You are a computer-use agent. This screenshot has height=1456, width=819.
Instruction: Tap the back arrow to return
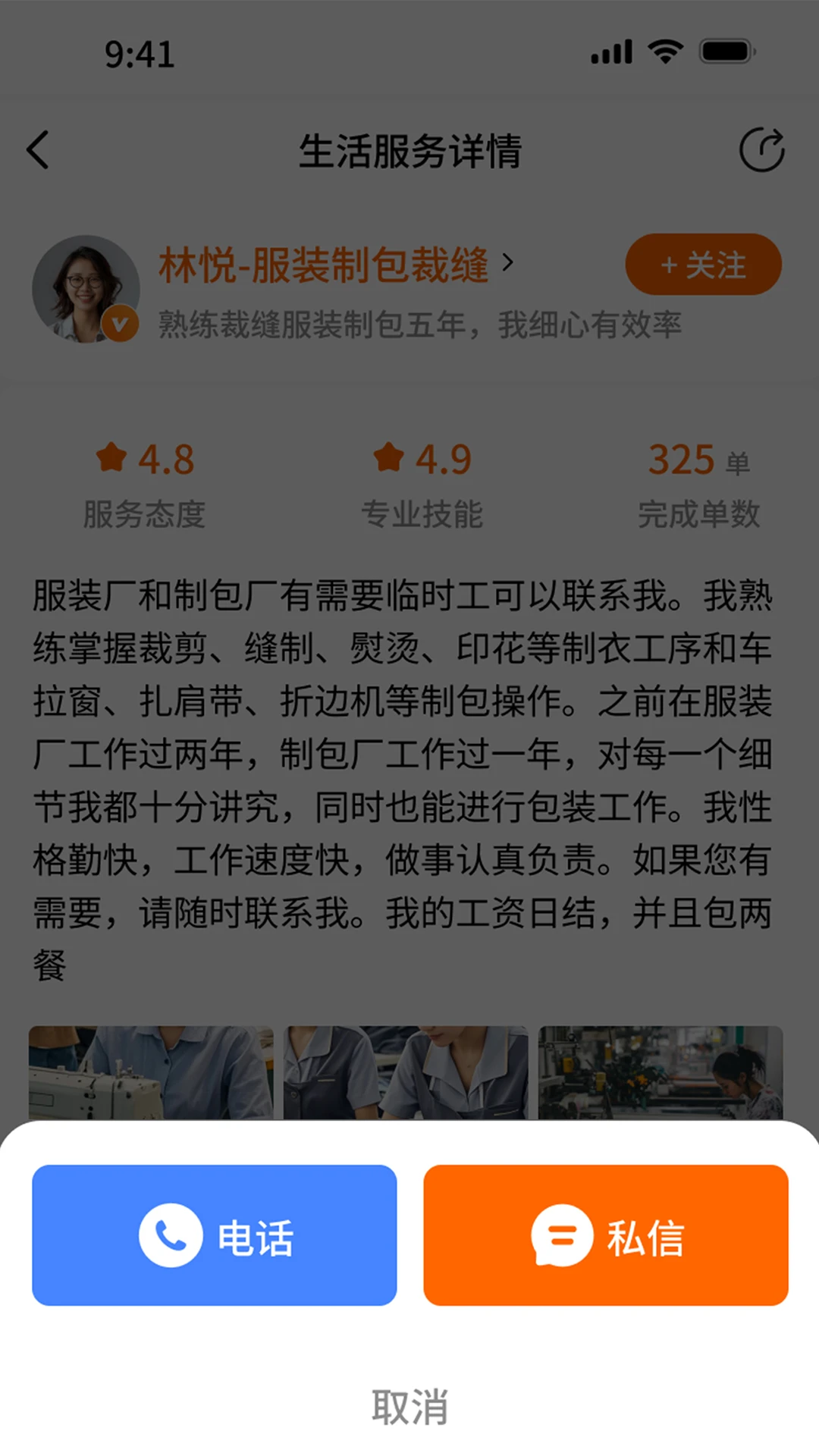(38, 149)
